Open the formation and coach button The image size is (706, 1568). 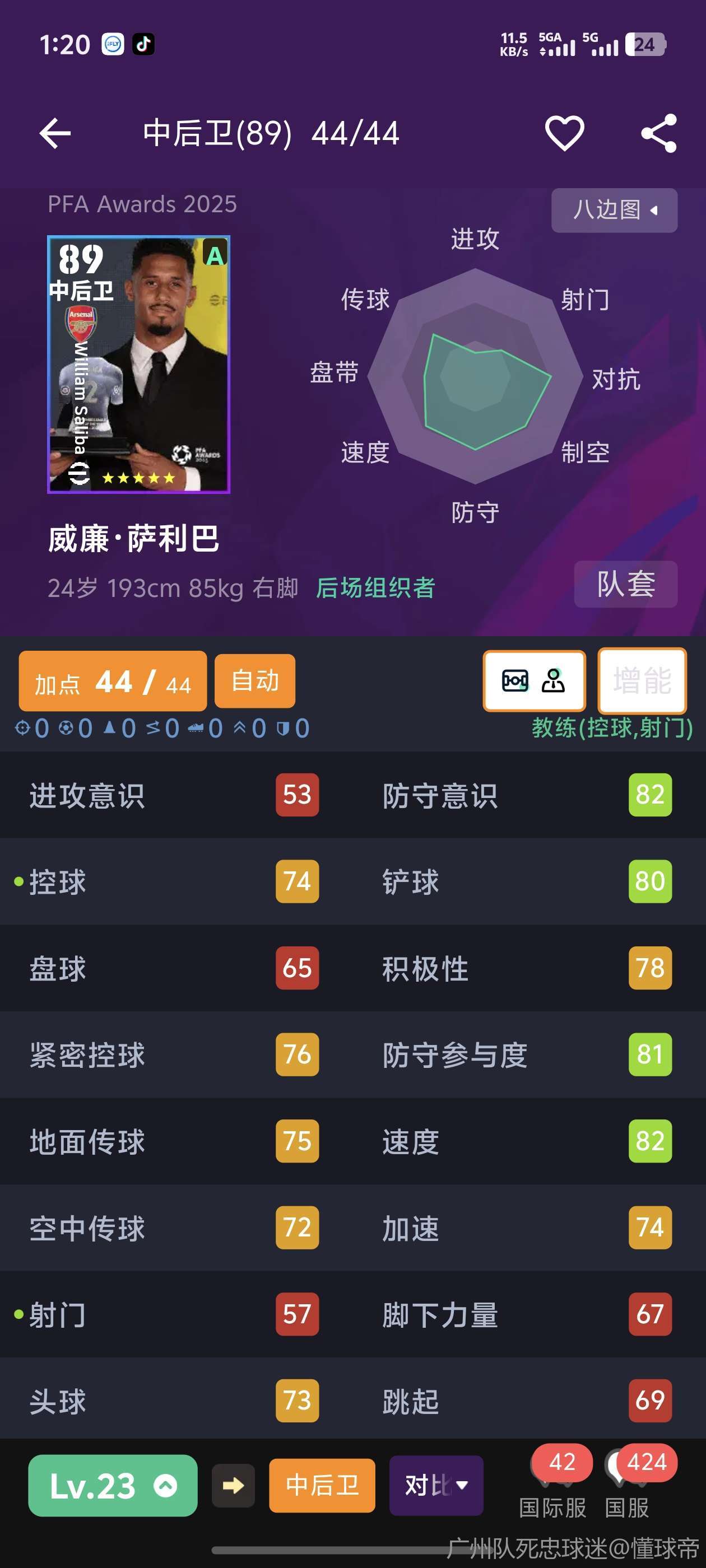point(533,680)
